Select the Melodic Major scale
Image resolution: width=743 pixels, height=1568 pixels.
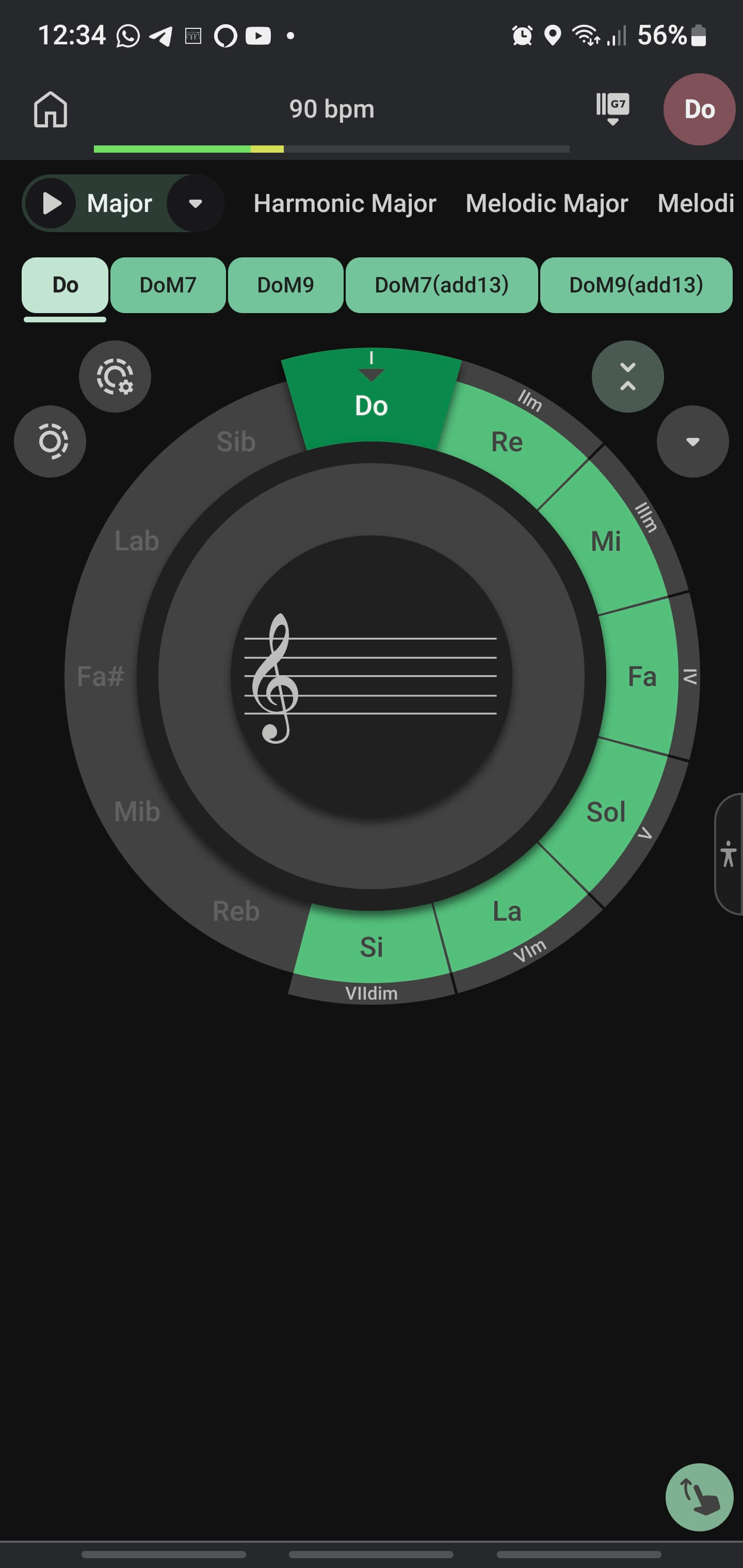click(x=546, y=203)
